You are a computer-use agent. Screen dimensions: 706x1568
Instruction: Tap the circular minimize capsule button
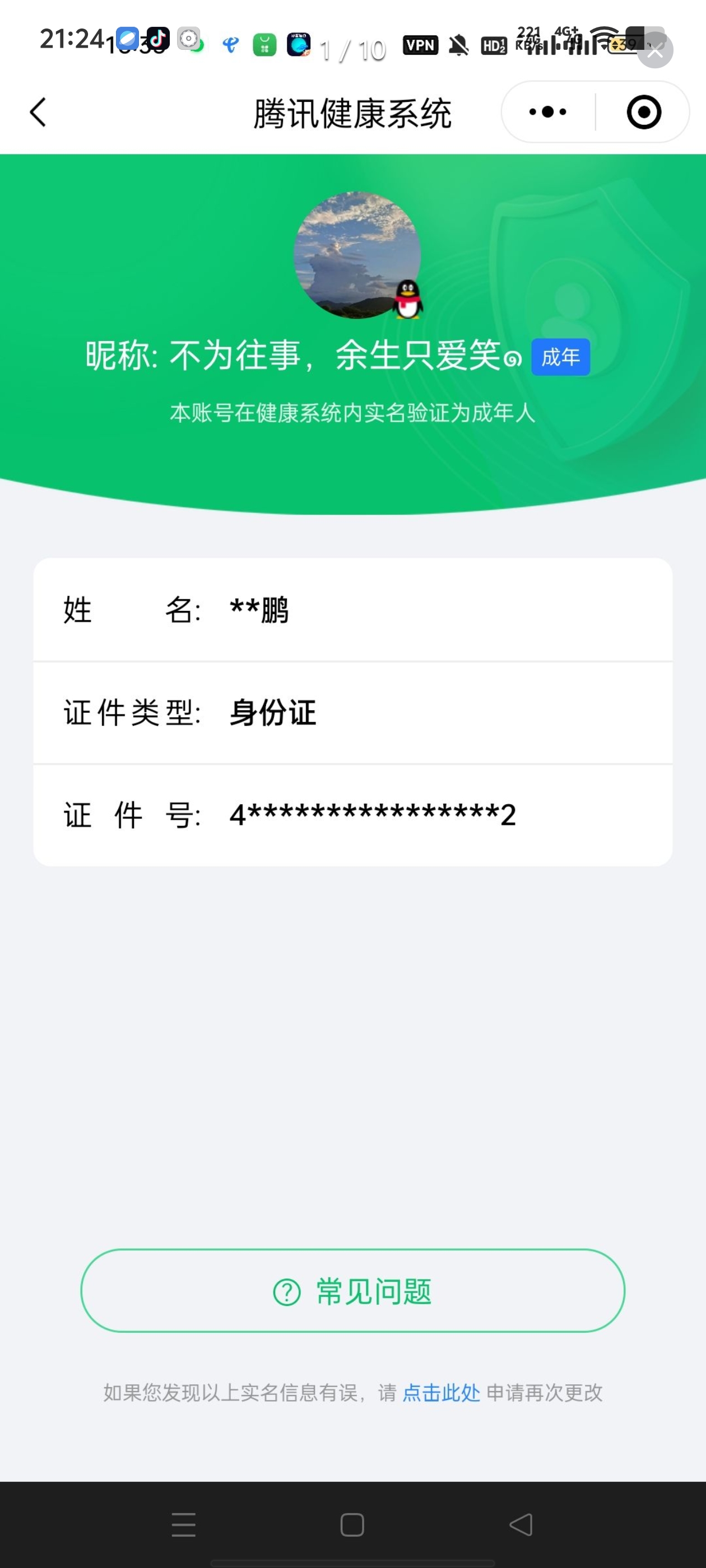(x=643, y=111)
